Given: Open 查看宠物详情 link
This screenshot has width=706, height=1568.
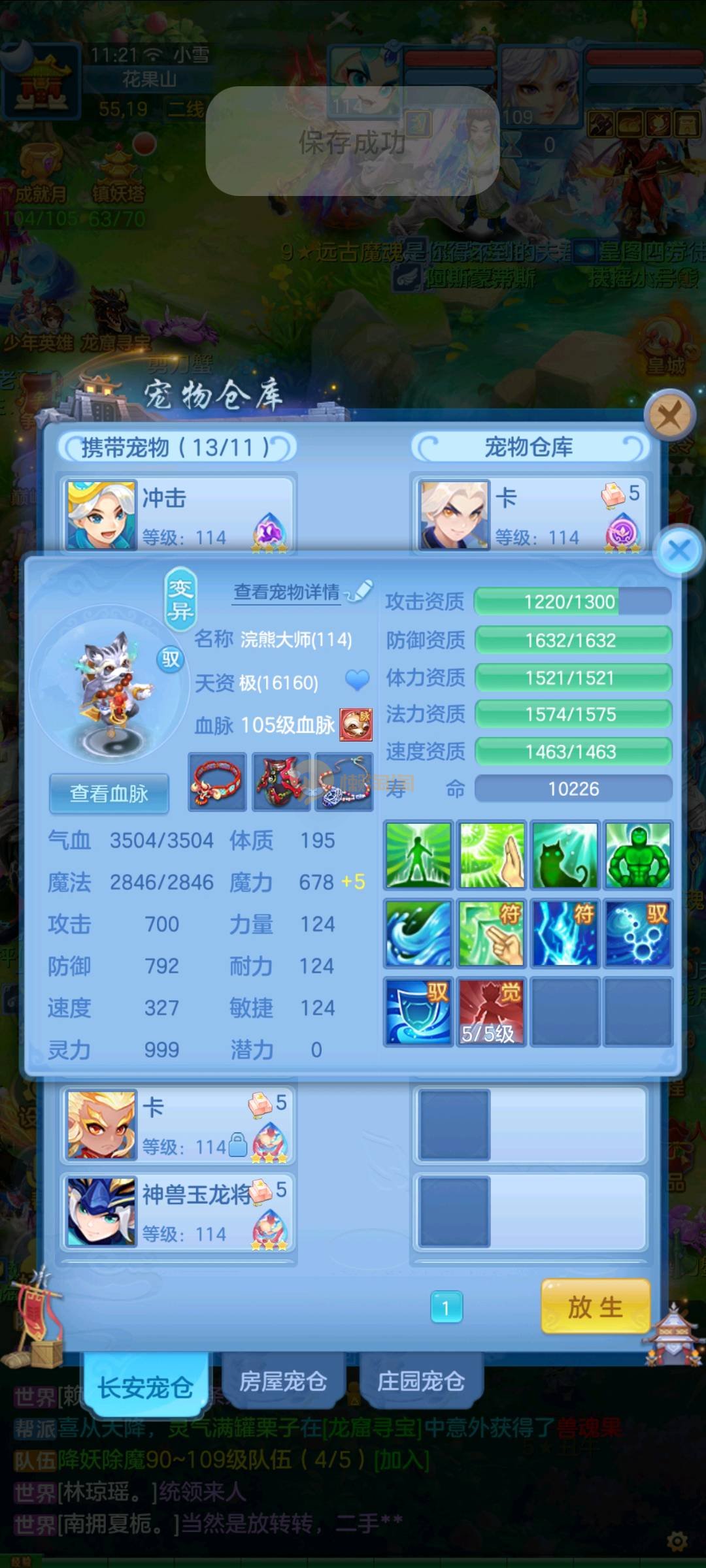Looking at the screenshot, I should click(288, 592).
